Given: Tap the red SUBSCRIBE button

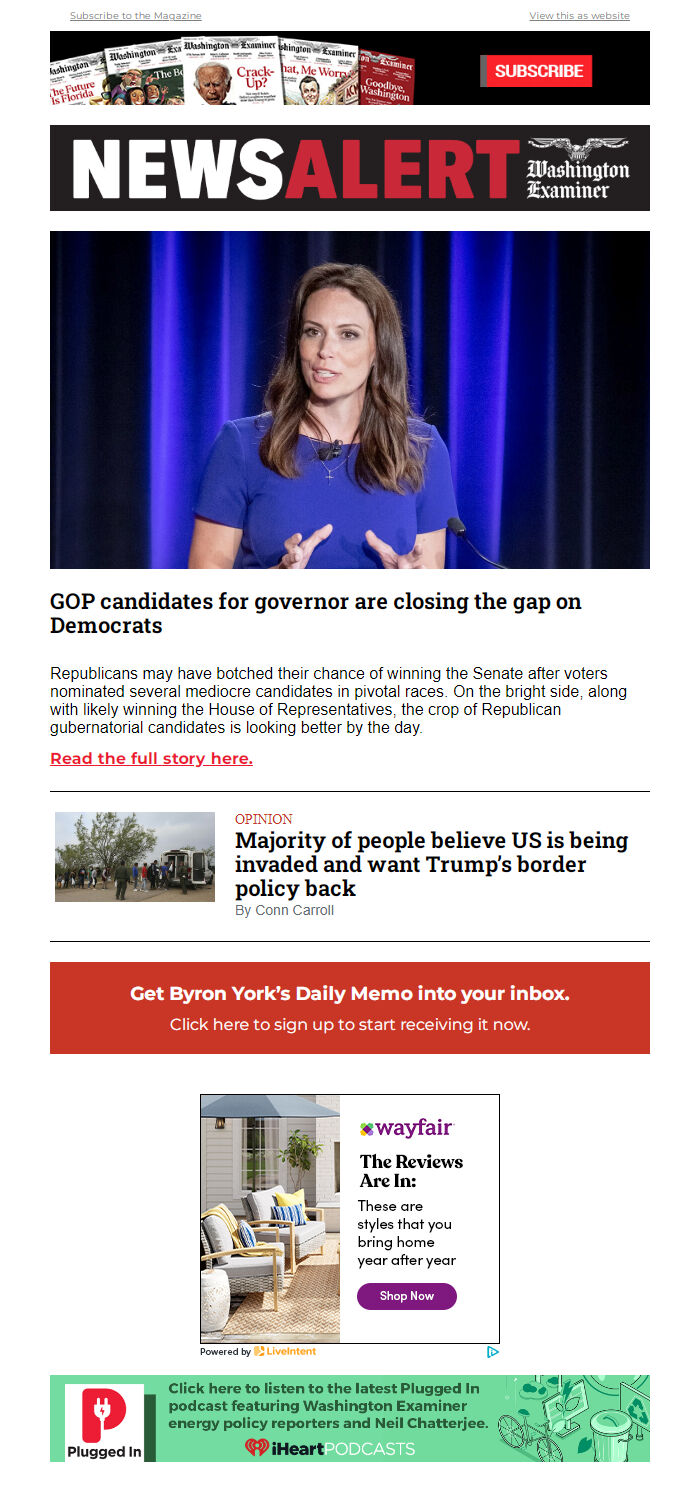Looking at the screenshot, I should click(538, 71).
